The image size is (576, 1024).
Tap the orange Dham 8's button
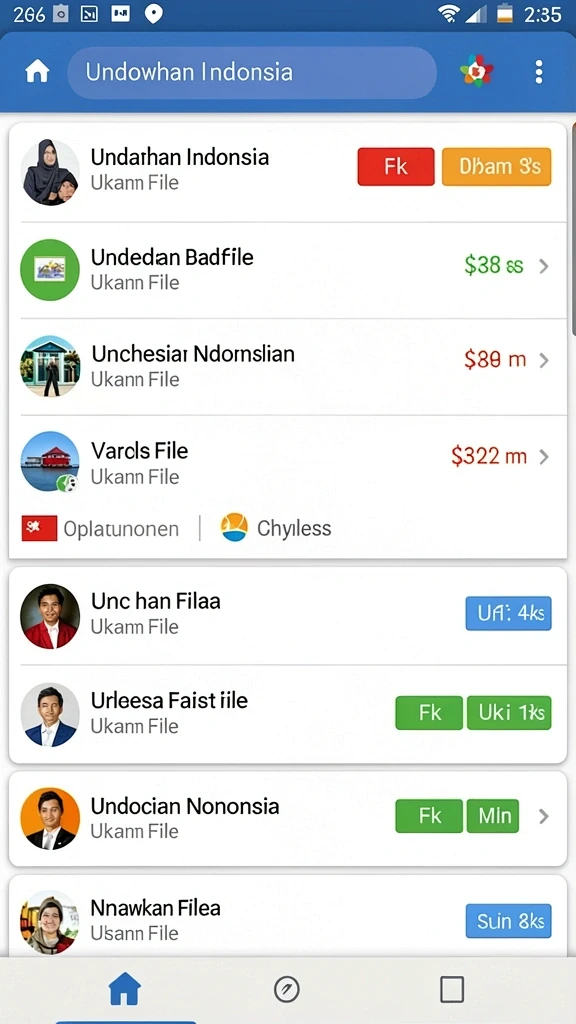click(497, 167)
